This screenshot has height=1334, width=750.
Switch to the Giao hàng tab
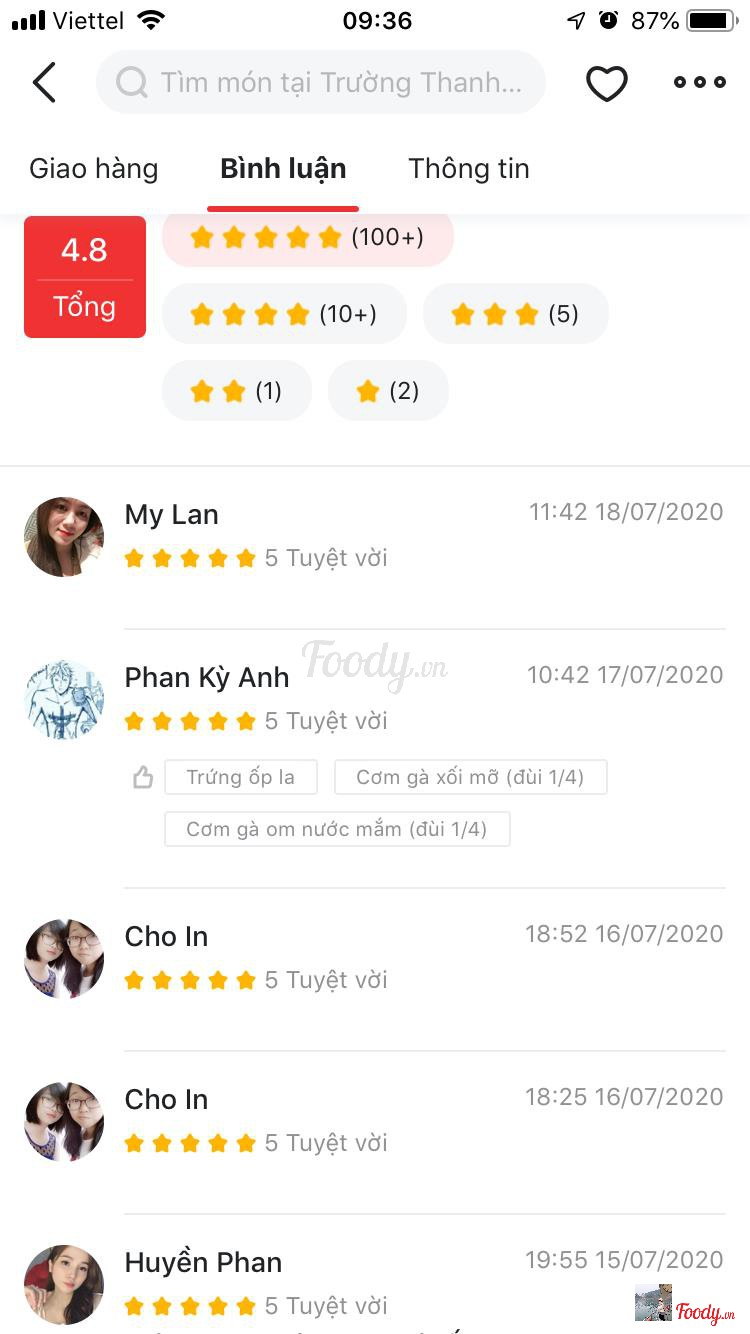[x=93, y=169]
